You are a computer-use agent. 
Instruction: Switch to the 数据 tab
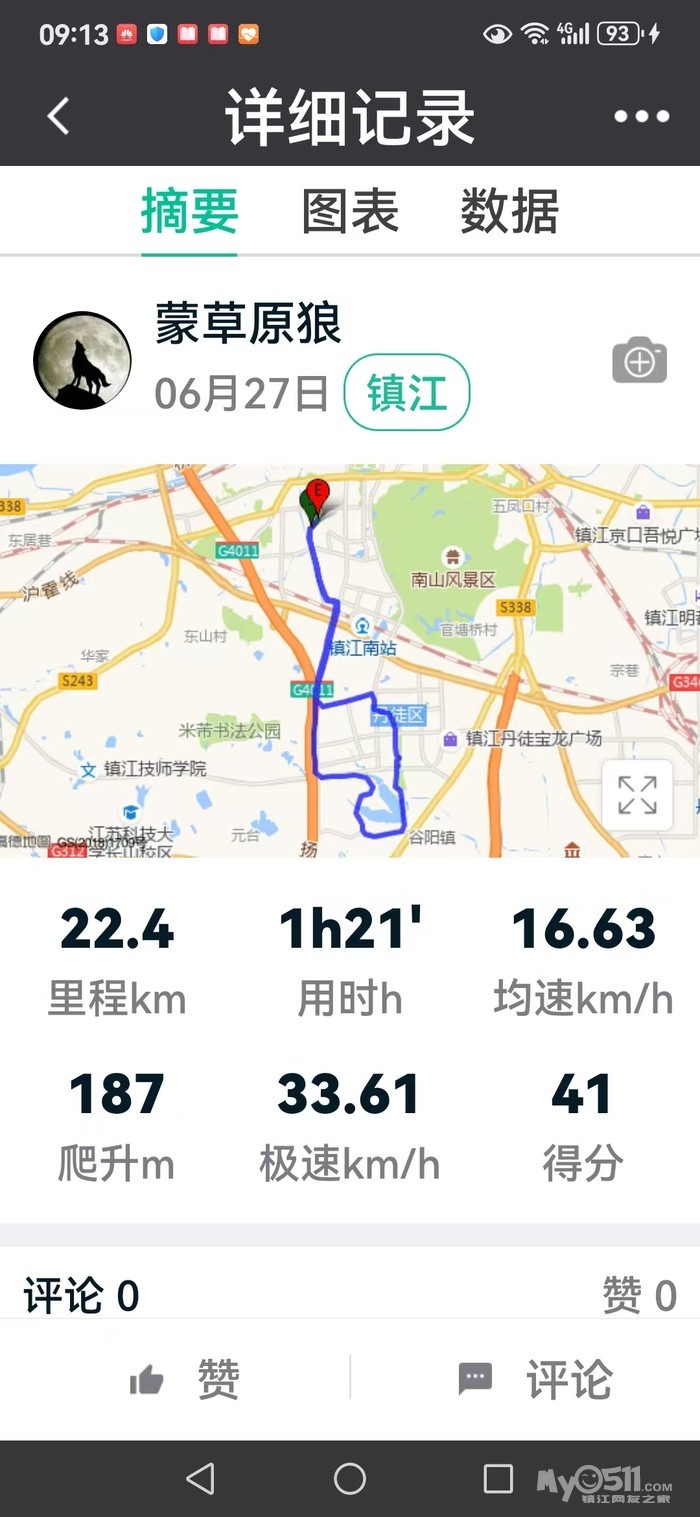coord(509,211)
